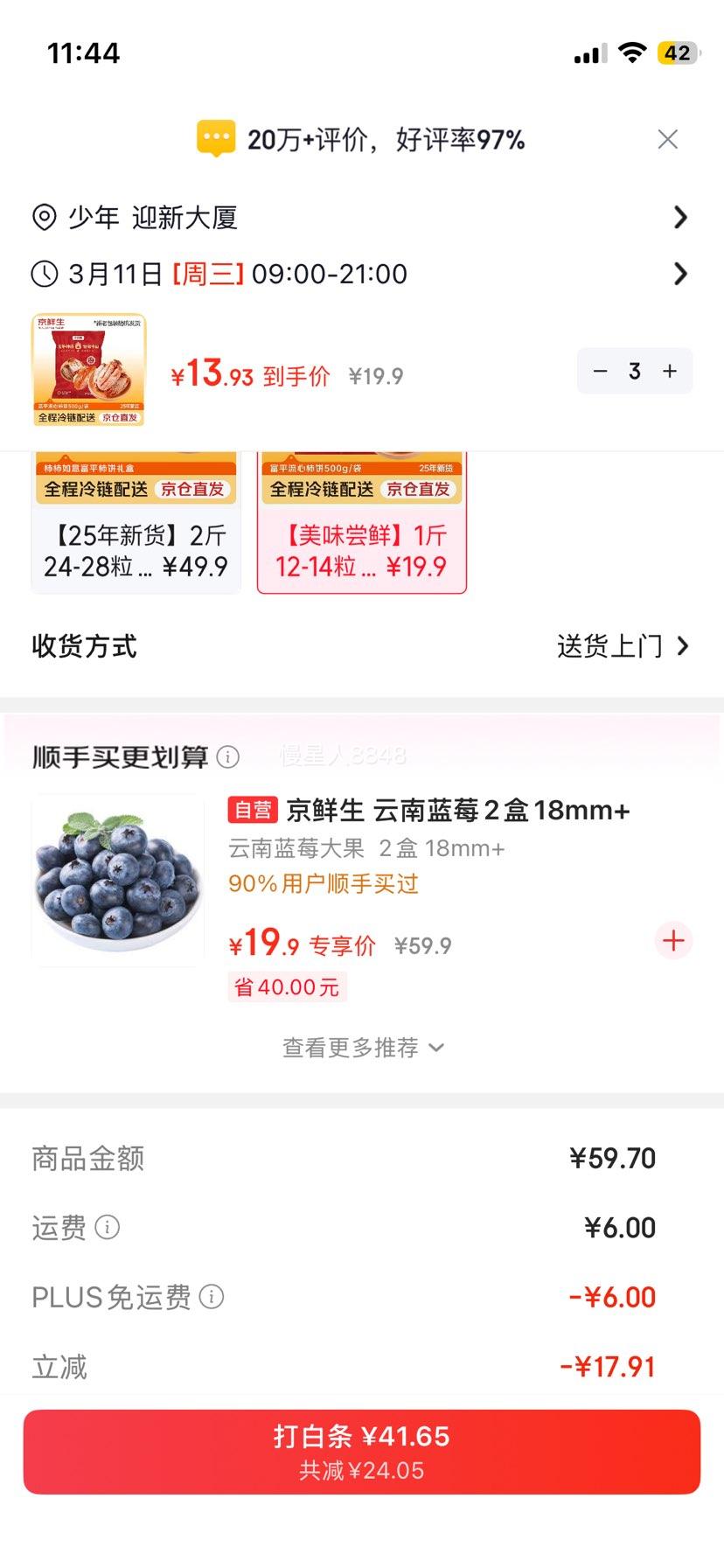The height and width of the screenshot is (1568, 724).
Task: Expand 查看更多推荐
Action: point(362,1048)
